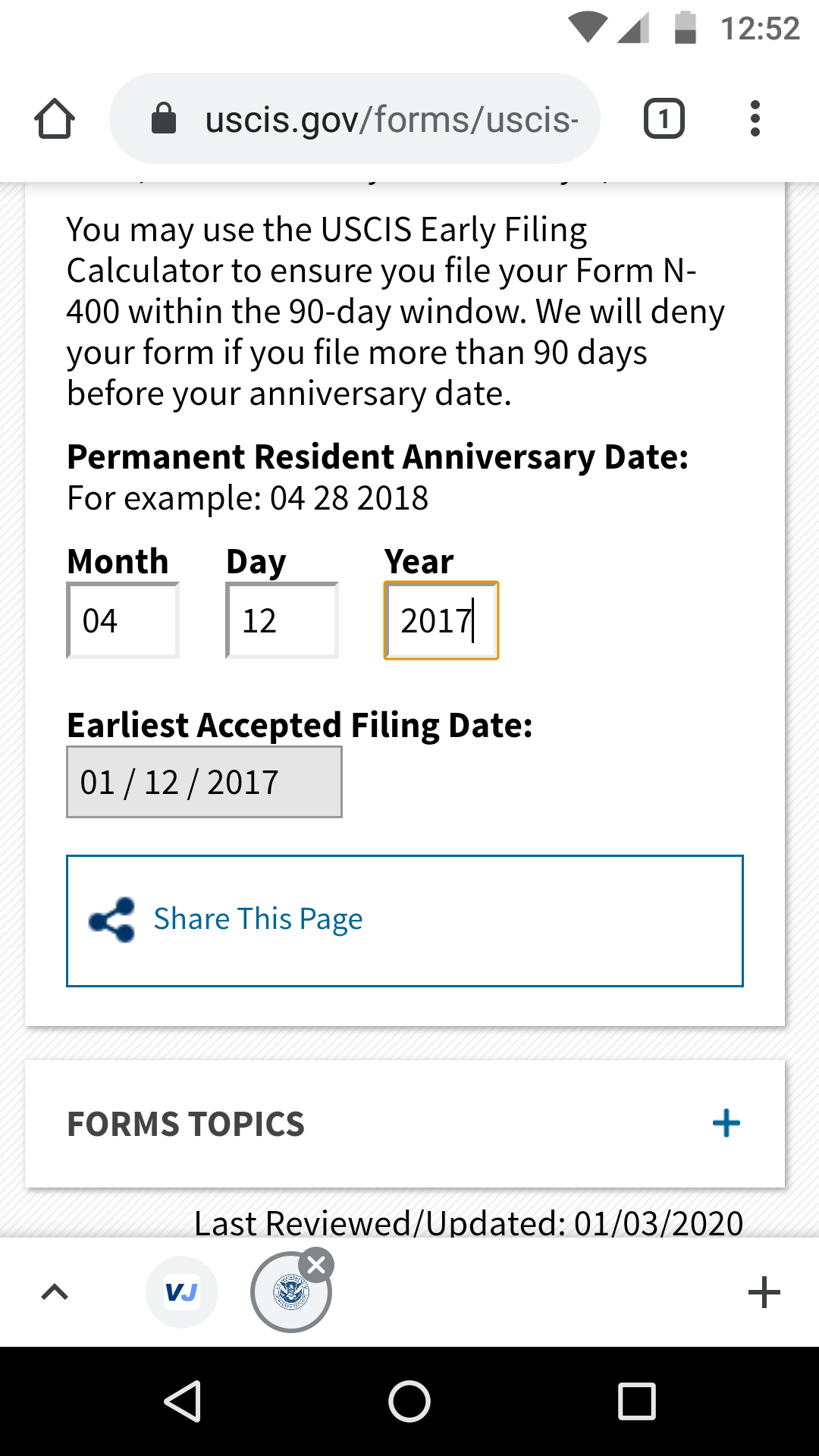
Task: Tap the Year field
Action: (441, 620)
